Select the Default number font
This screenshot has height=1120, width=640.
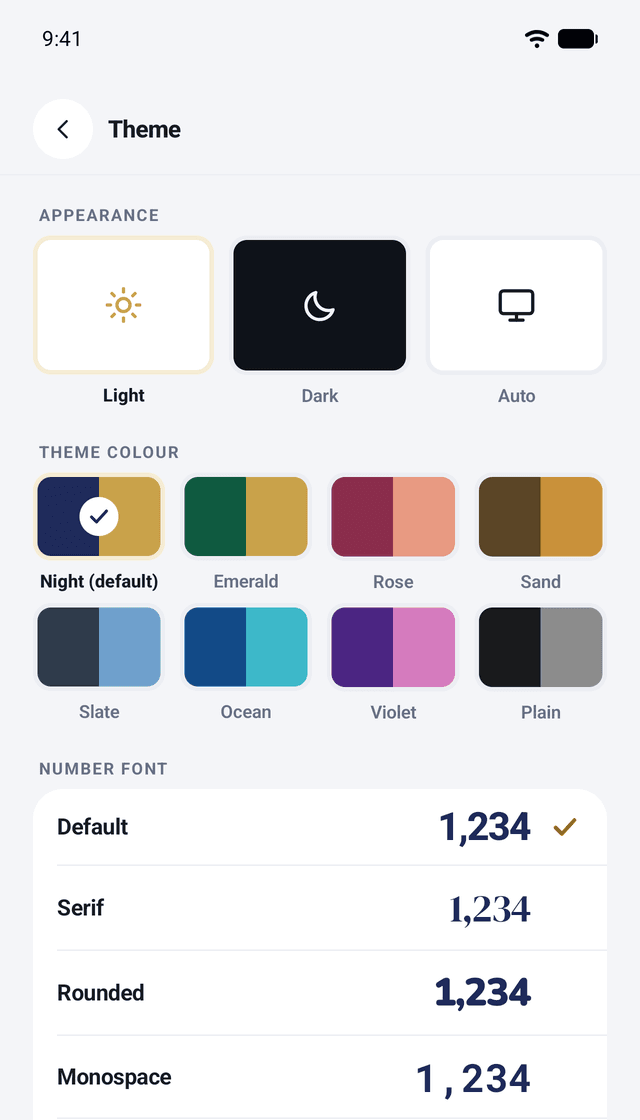click(320, 827)
